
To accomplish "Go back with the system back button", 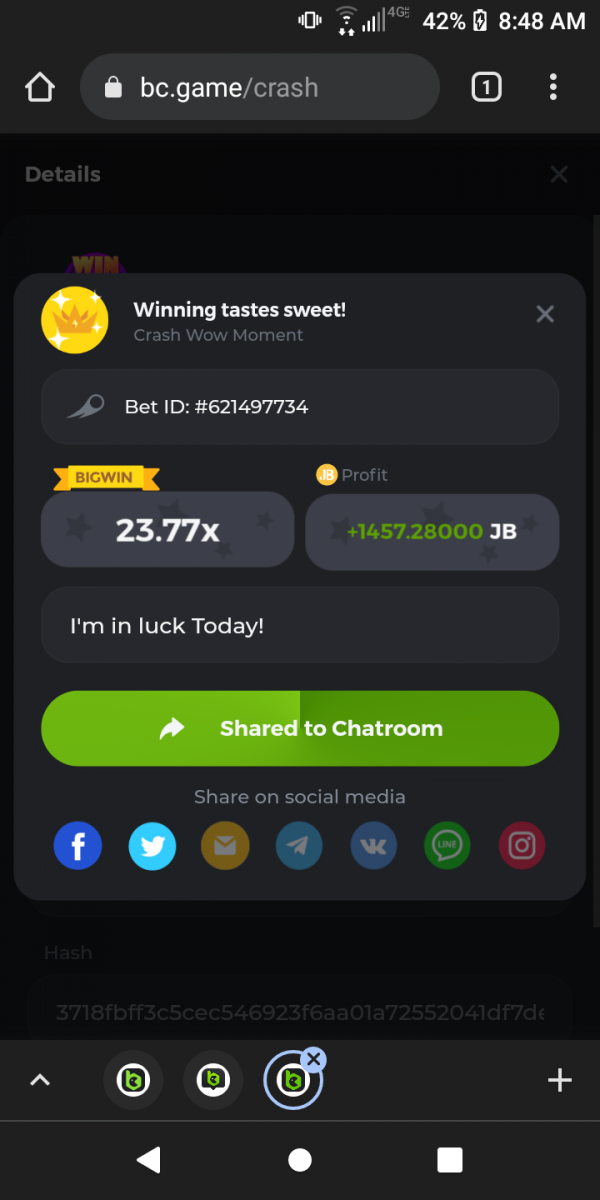I will pos(149,1160).
